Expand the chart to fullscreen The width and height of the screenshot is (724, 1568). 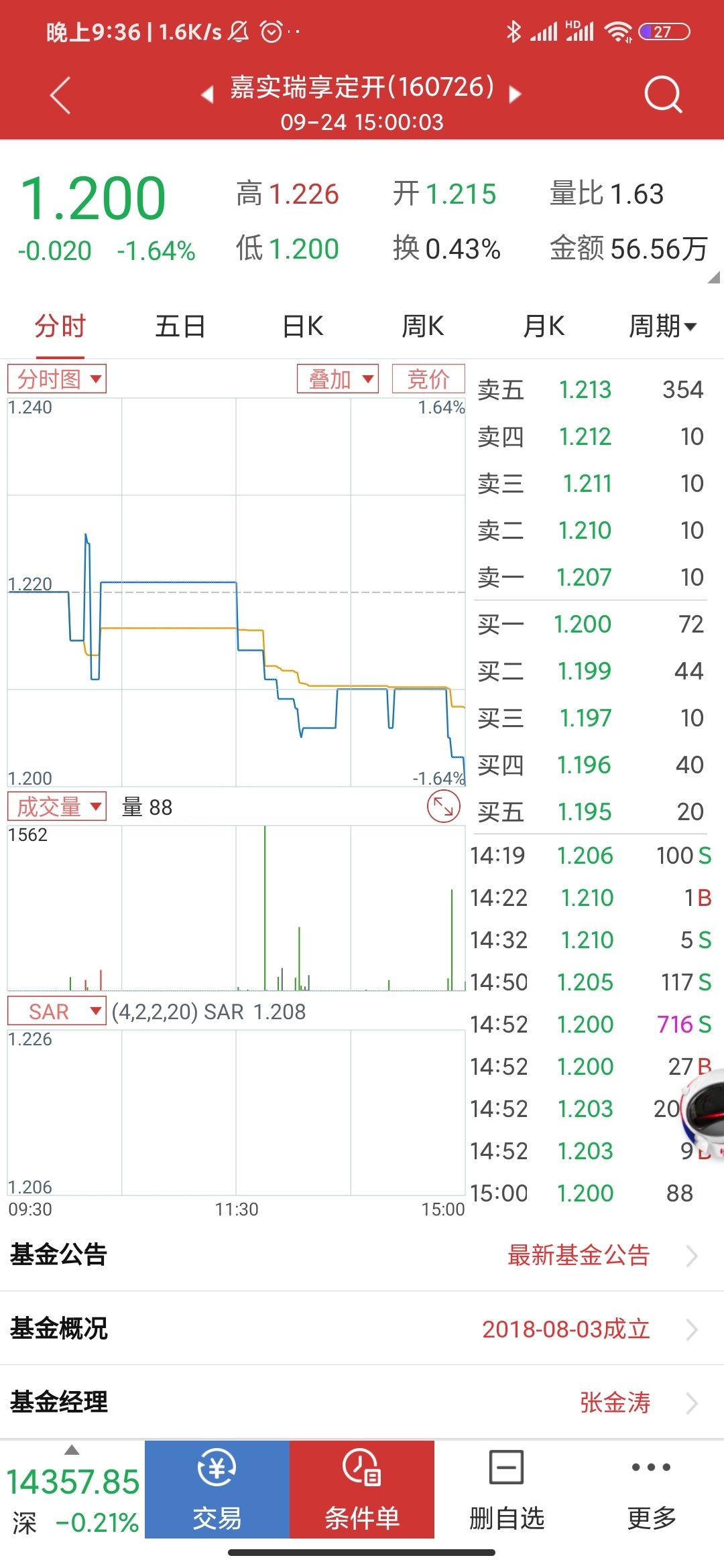pos(444,806)
